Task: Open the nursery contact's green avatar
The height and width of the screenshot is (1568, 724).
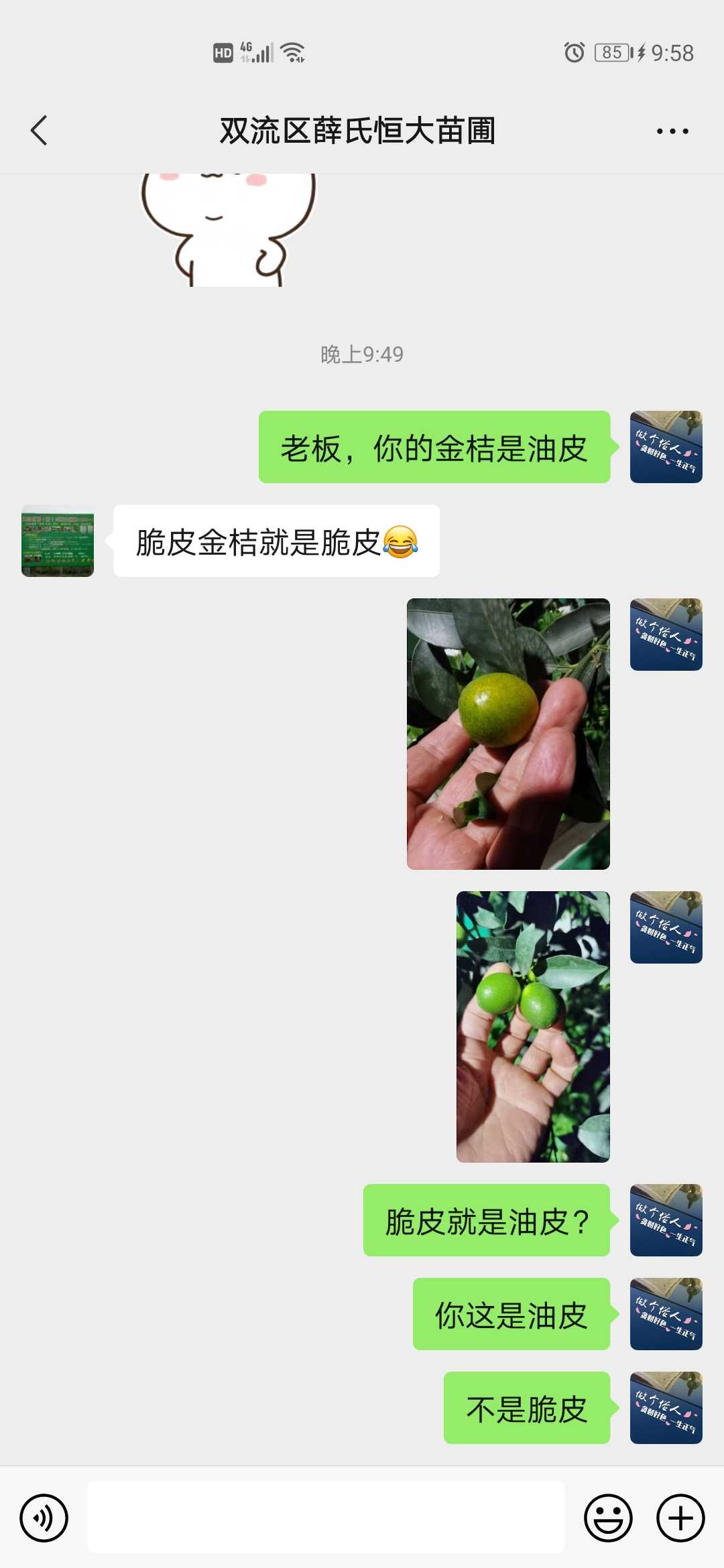Action: click(58, 541)
